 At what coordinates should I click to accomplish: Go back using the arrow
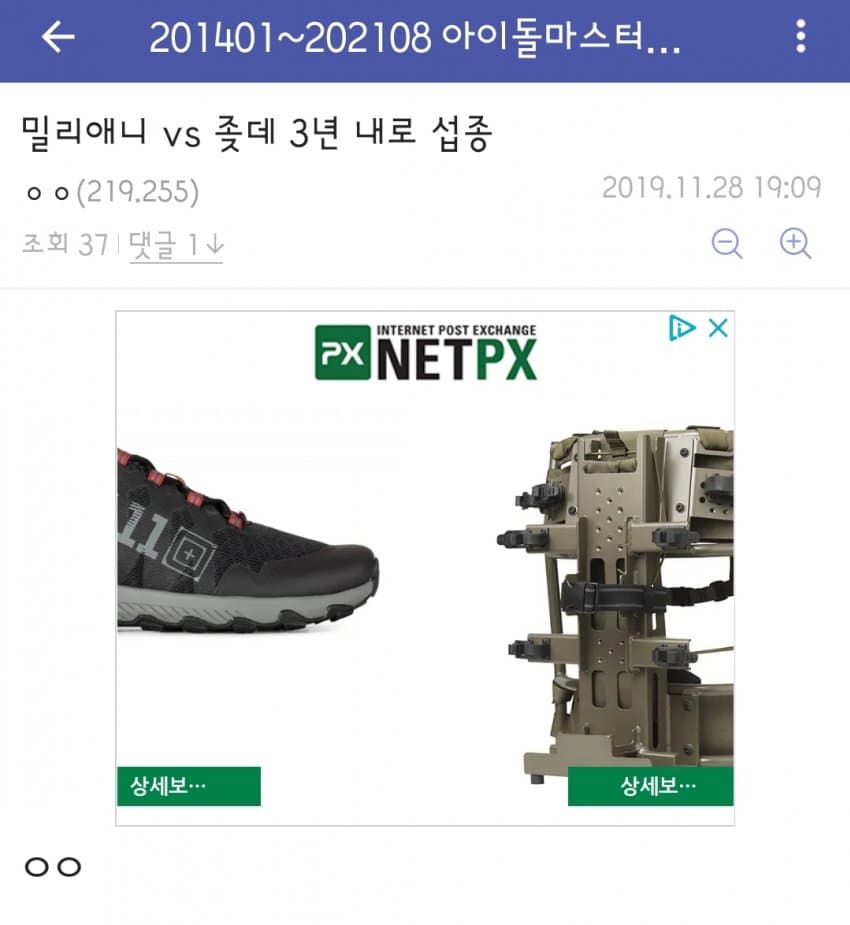(58, 38)
